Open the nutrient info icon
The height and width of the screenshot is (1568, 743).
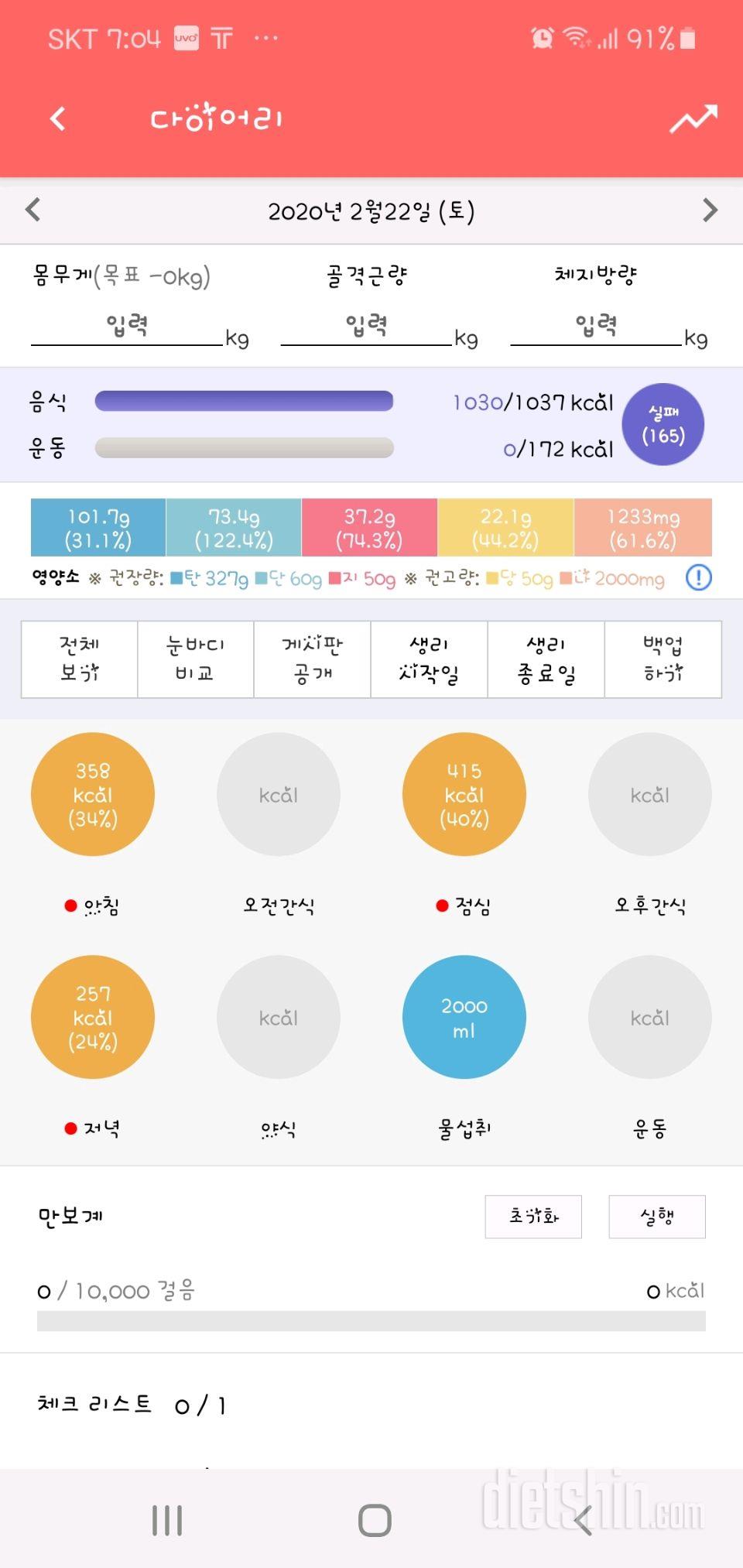[698, 577]
